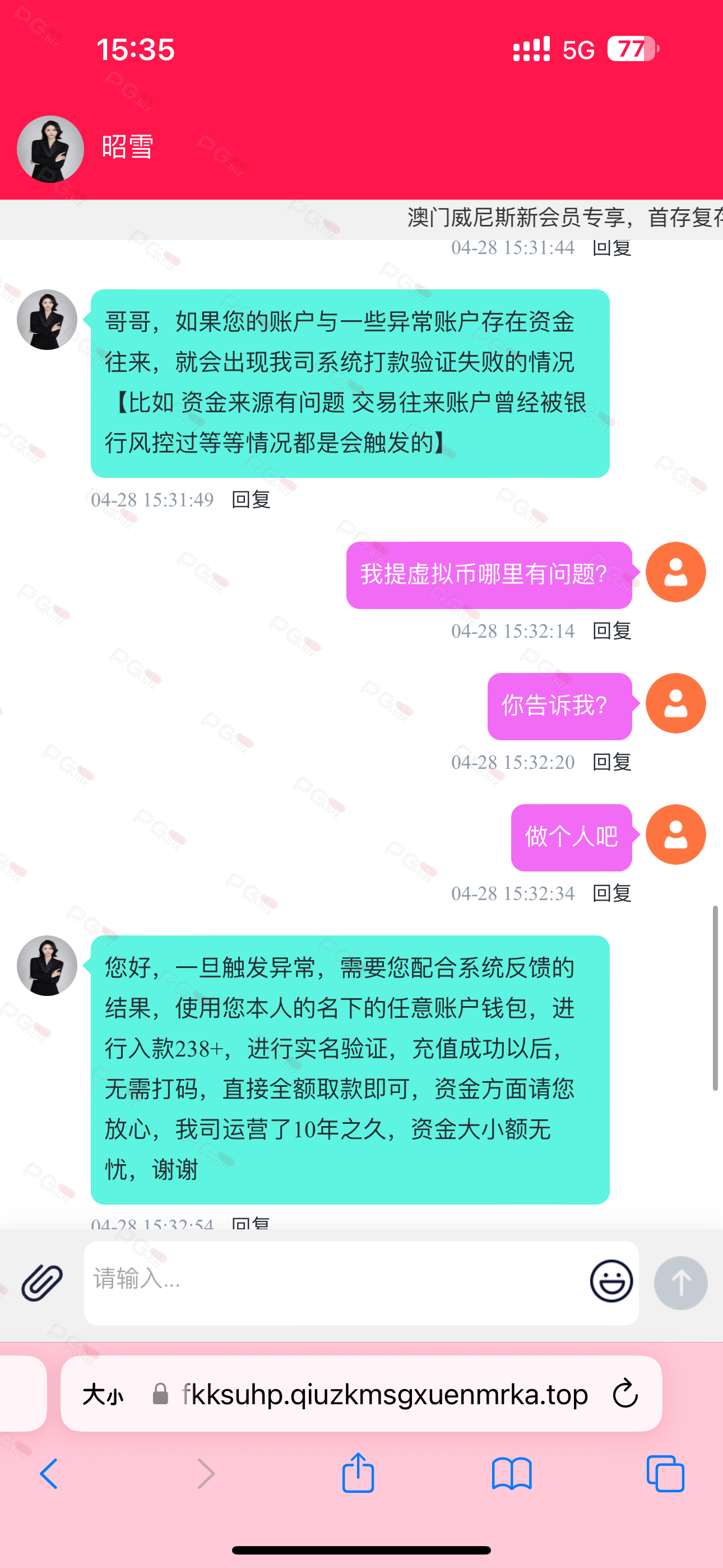Reload the page in Safari

pos(625,1393)
